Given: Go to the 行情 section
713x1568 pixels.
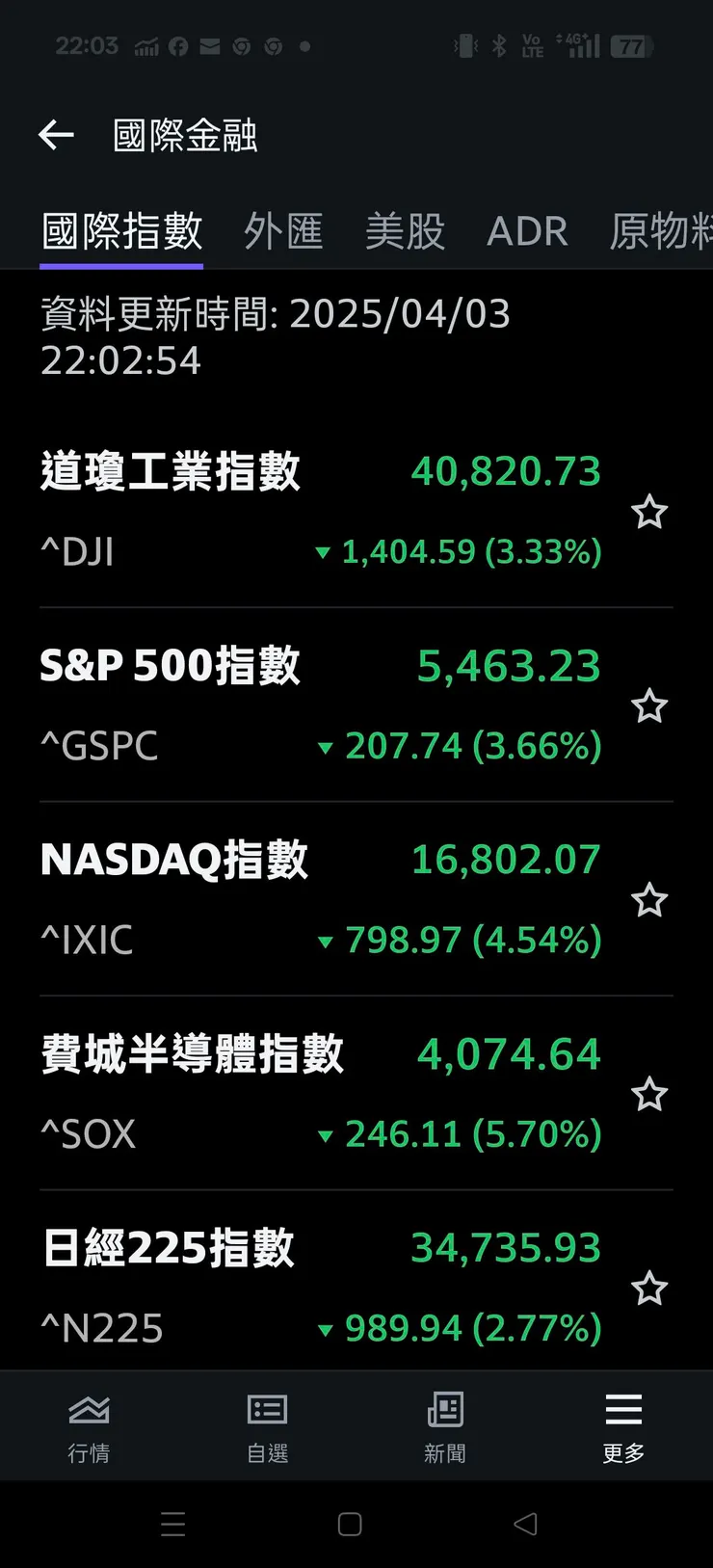Looking at the screenshot, I should point(89,1427).
